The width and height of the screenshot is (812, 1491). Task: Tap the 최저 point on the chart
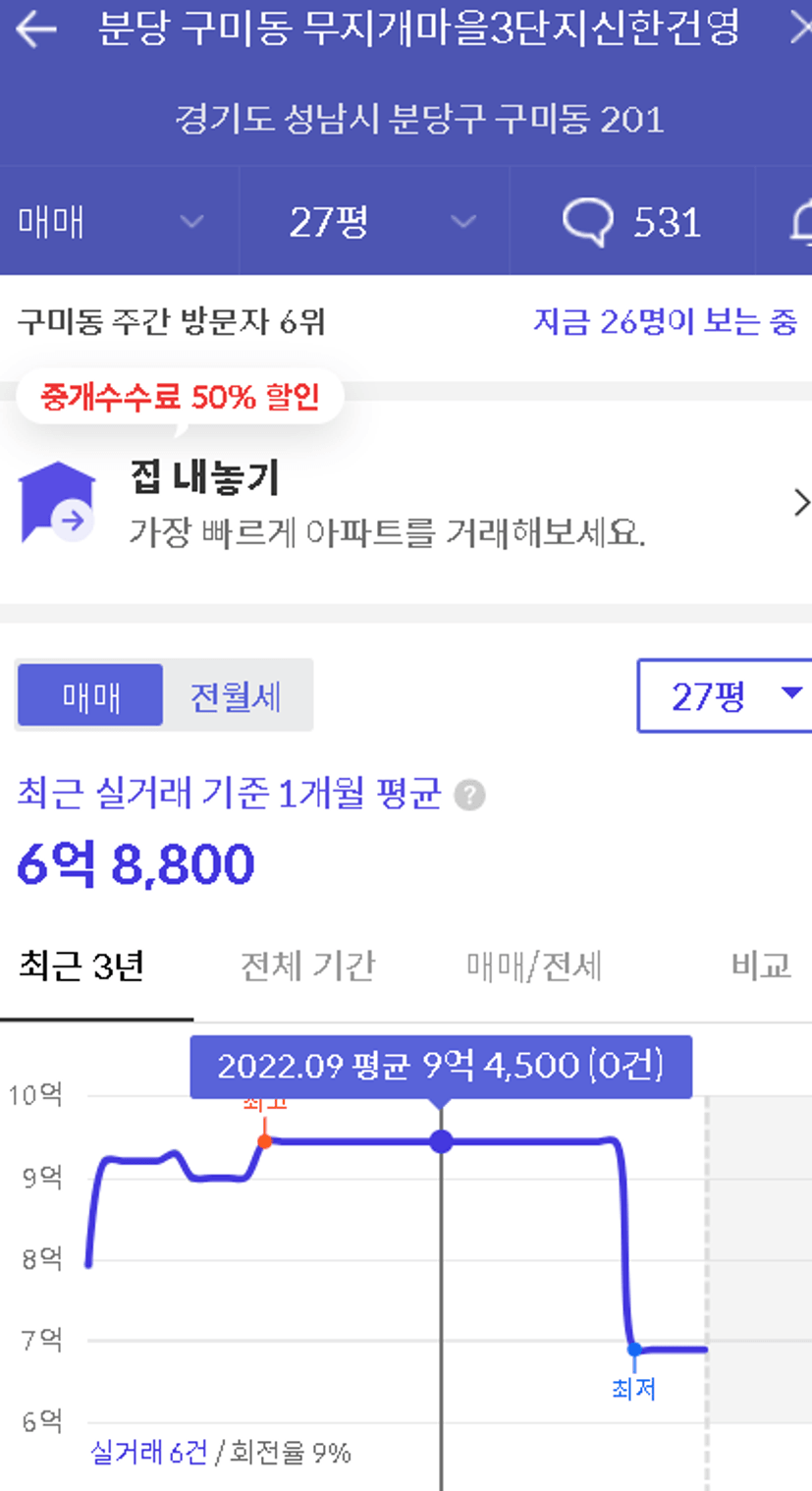634,1350
